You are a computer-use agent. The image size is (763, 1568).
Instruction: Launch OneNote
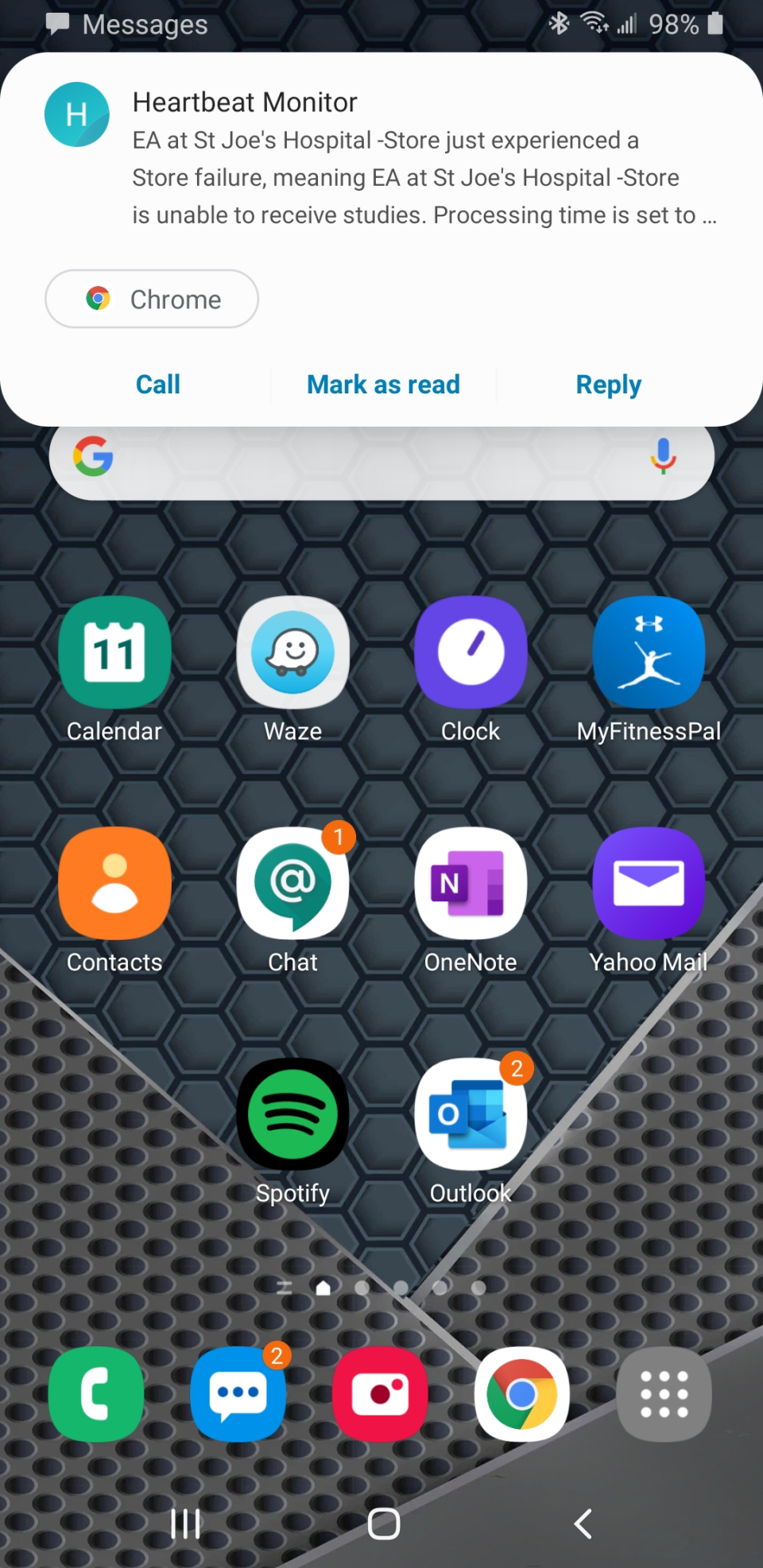(471, 884)
